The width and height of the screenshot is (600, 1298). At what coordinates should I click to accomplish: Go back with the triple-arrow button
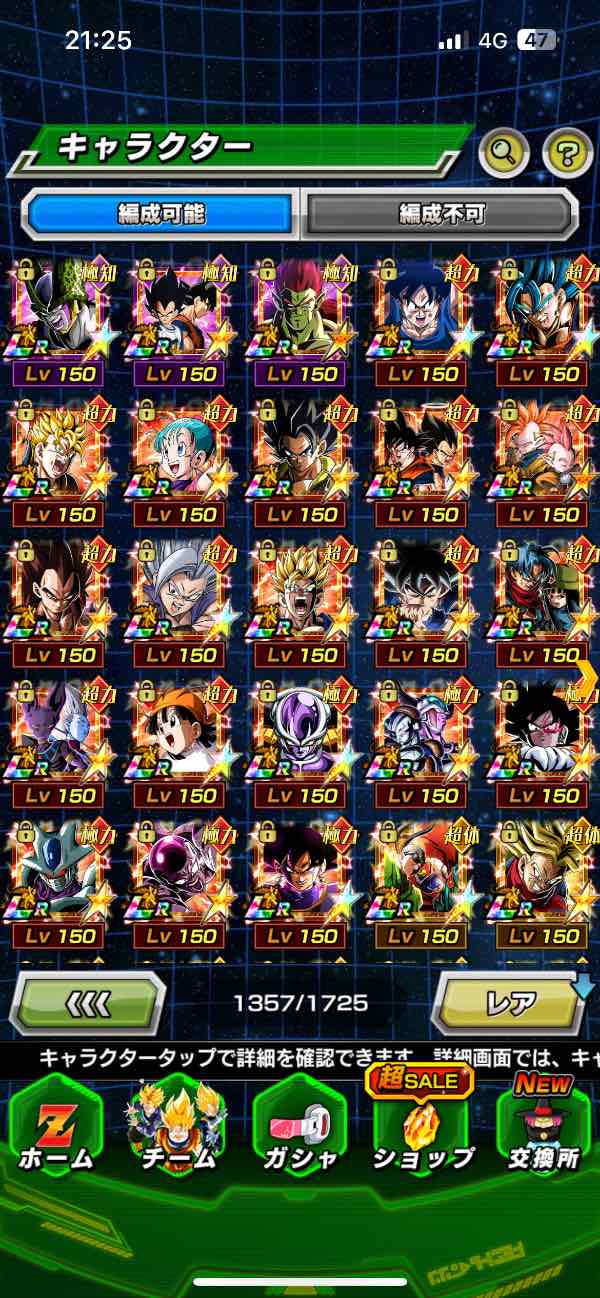[x=89, y=1002]
